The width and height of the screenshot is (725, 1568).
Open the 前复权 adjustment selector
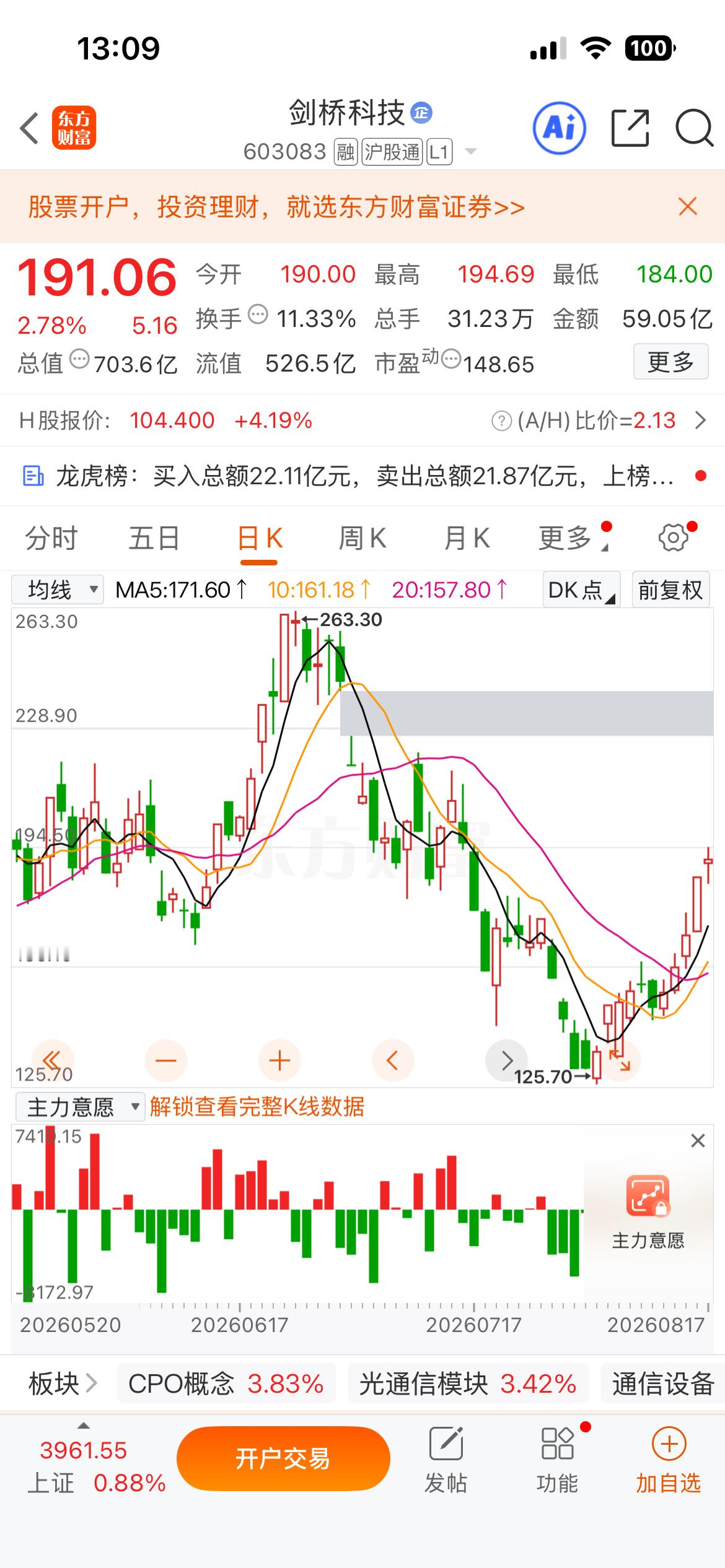(x=670, y=590)
